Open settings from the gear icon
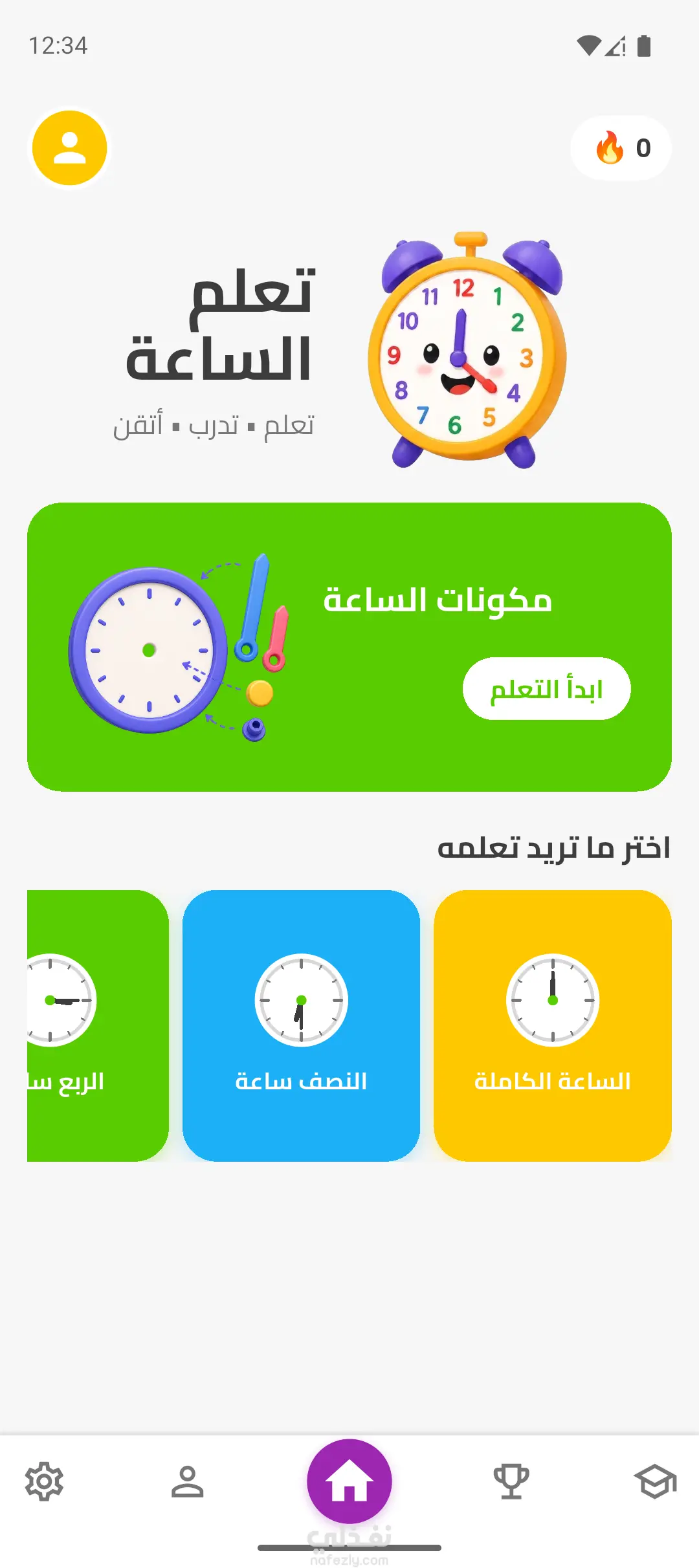Screen dimensions: 699x1568 coord(44,1481)
